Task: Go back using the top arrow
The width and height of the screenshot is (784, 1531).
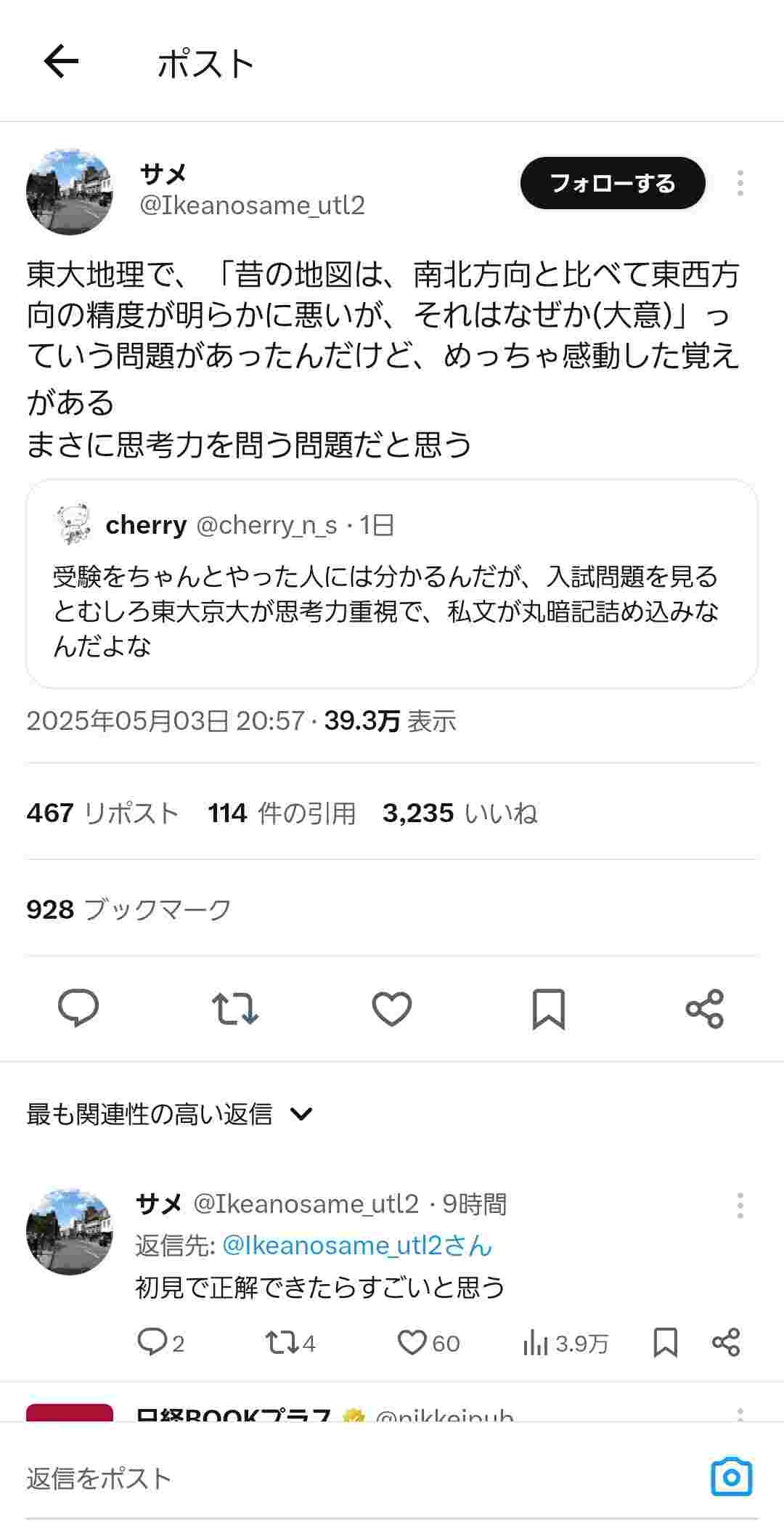Action: coord(61,62)
